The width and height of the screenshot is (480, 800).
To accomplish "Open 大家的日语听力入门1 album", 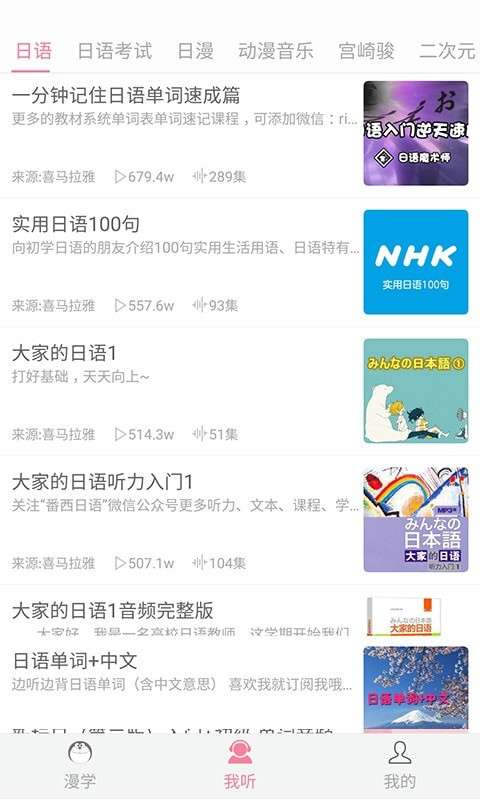I will 240,520.
